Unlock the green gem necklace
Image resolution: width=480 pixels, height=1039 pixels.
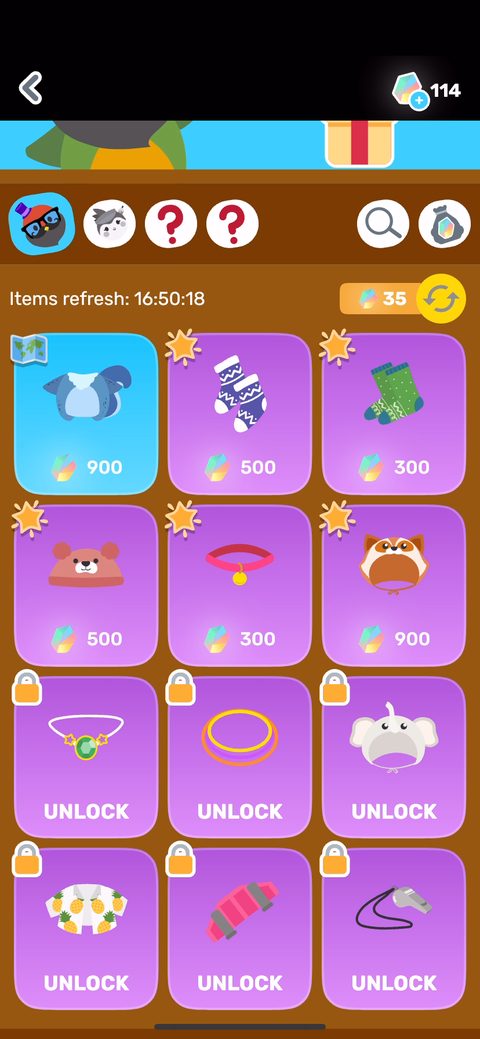[x=86, y=757]
